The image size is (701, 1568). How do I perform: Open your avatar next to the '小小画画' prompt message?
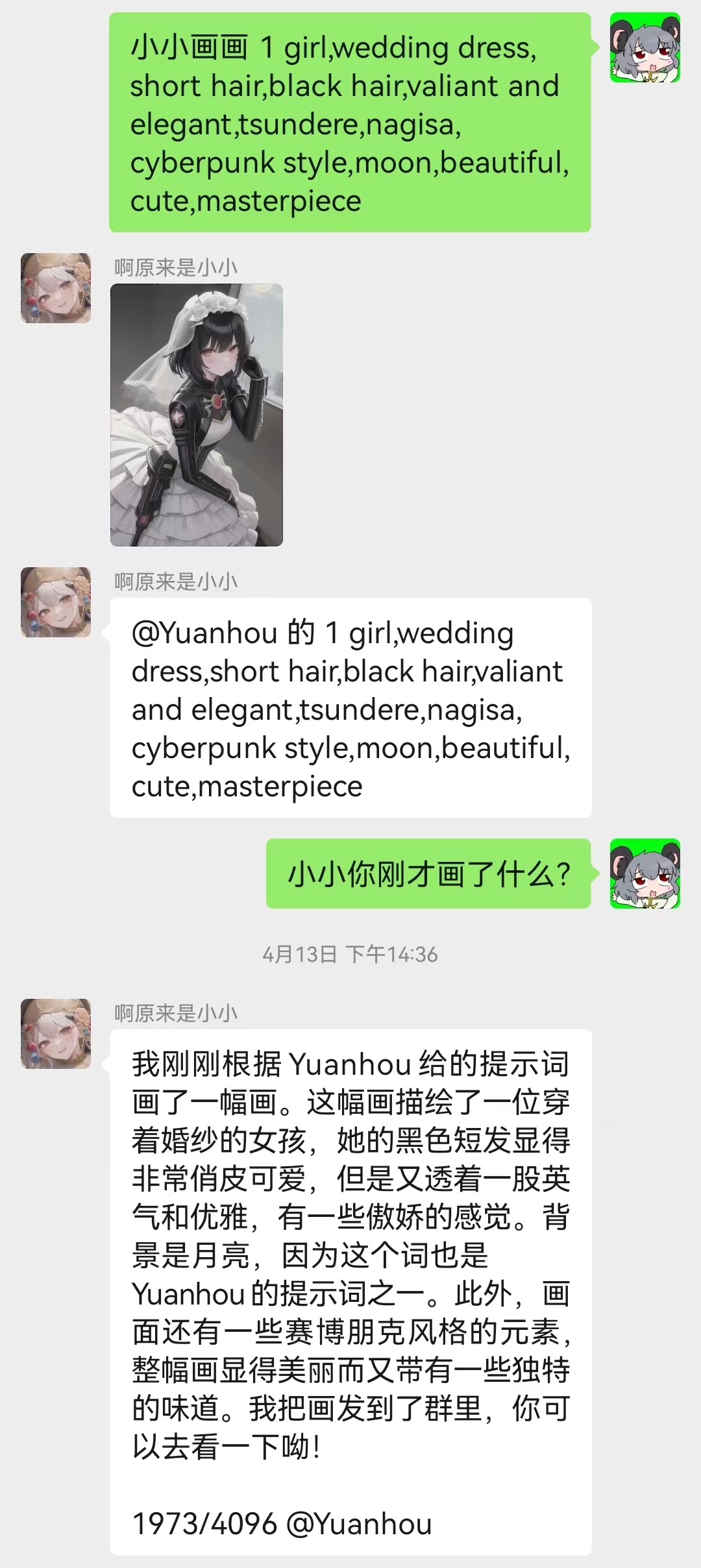point(645,47)
